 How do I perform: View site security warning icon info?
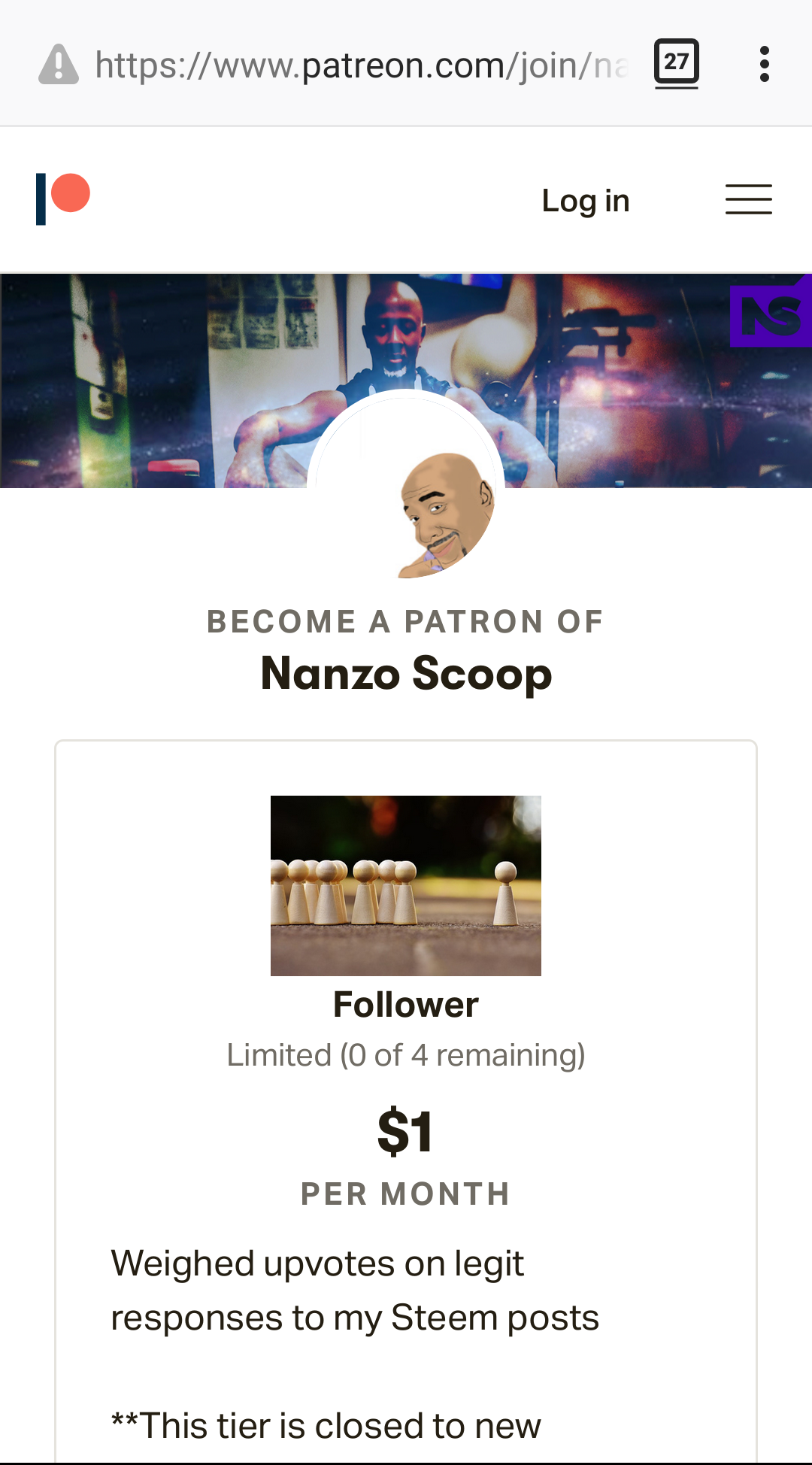(x=59, y=65)
